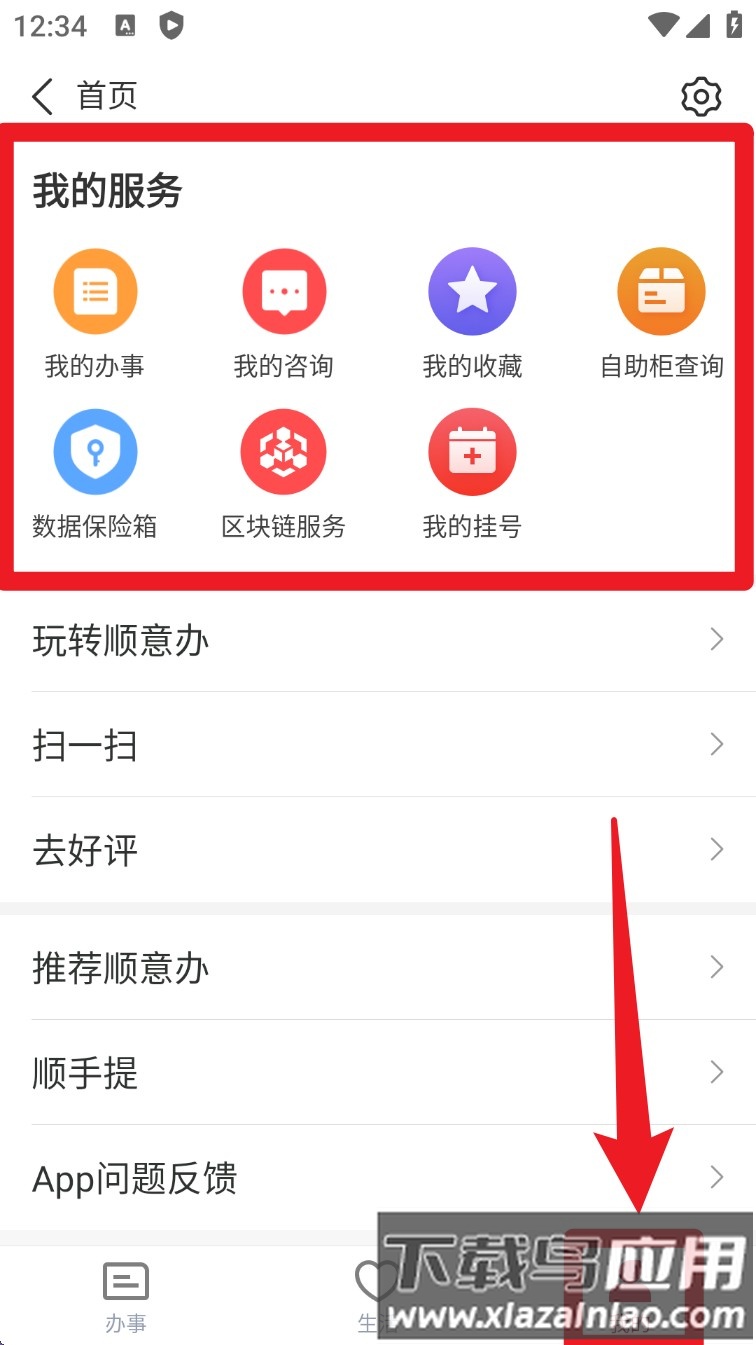Select the 我的咨询 chat icon
Screen dimensions: 756x1345
[x=284, y=291]
